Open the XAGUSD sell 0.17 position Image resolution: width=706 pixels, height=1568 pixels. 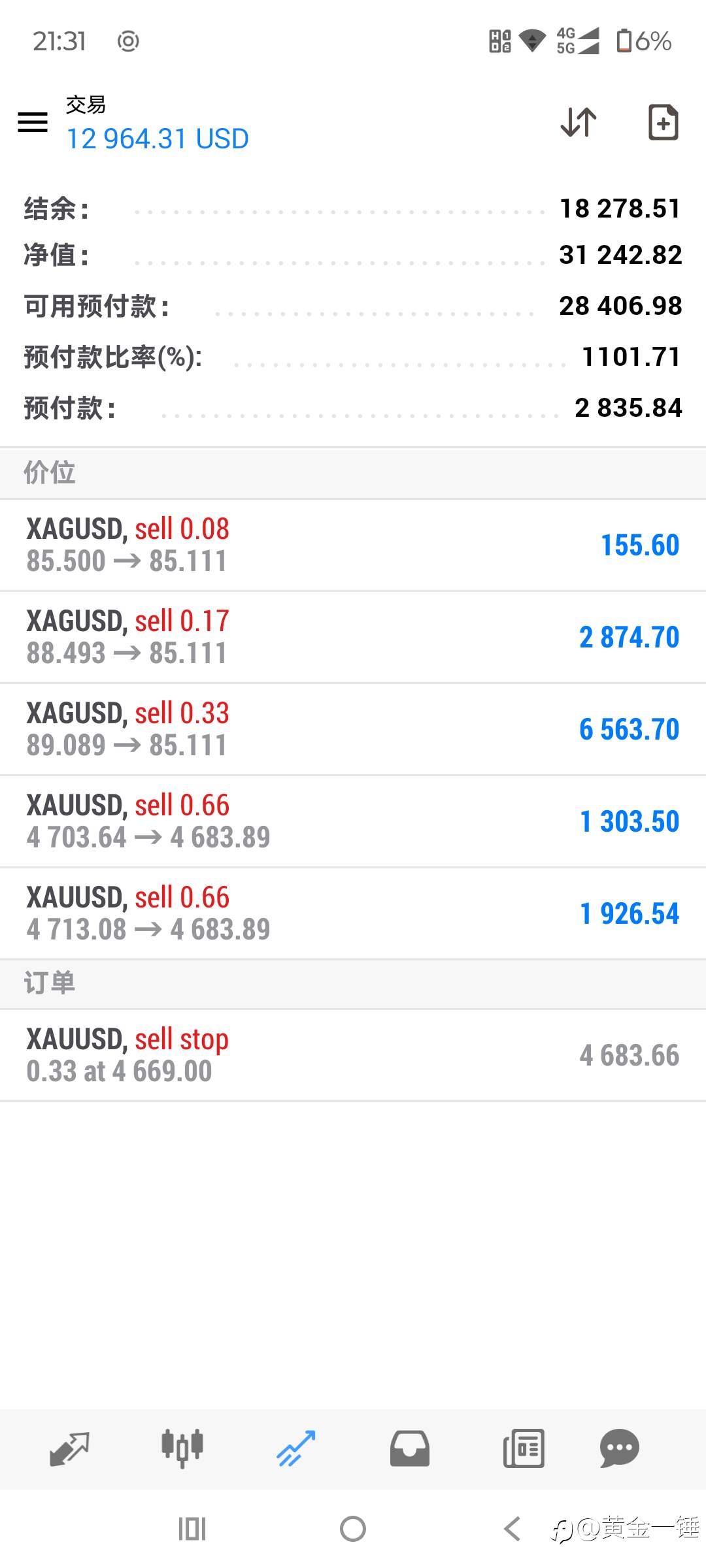(353, 637)
